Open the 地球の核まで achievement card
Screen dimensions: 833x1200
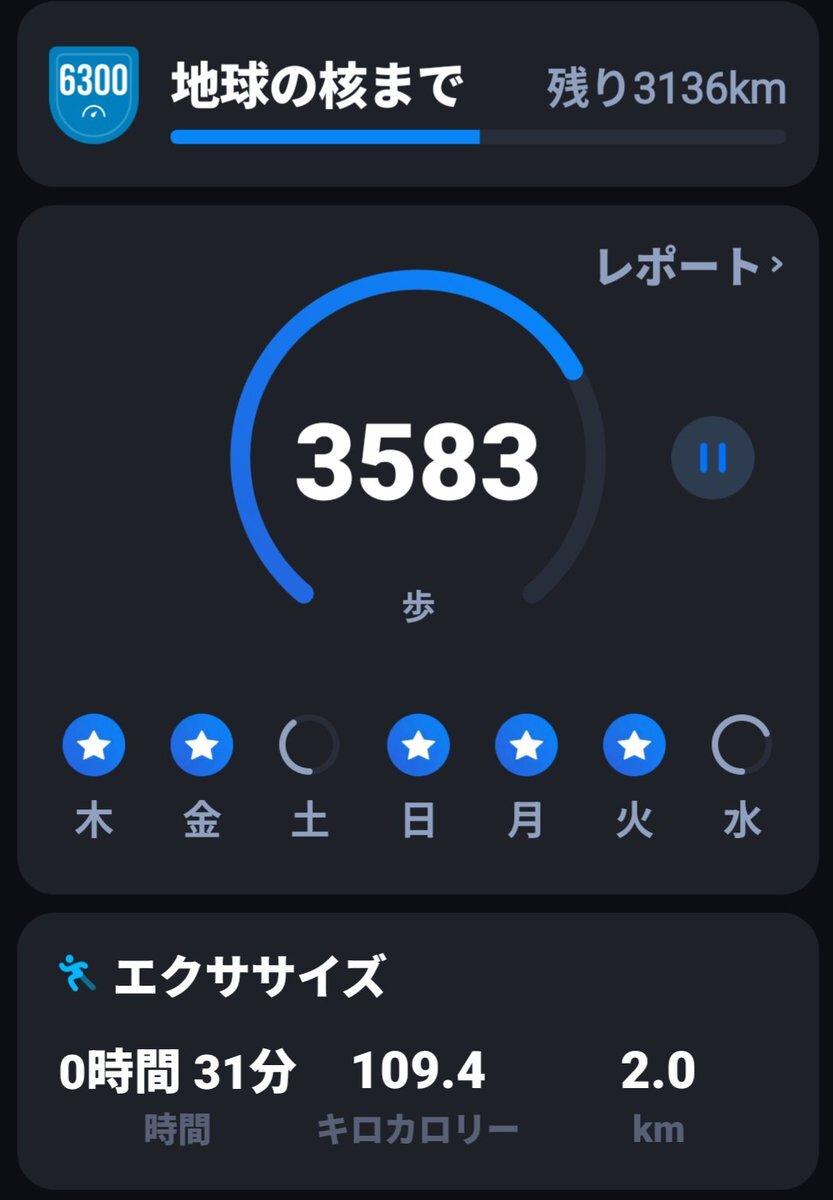[417, 94]
